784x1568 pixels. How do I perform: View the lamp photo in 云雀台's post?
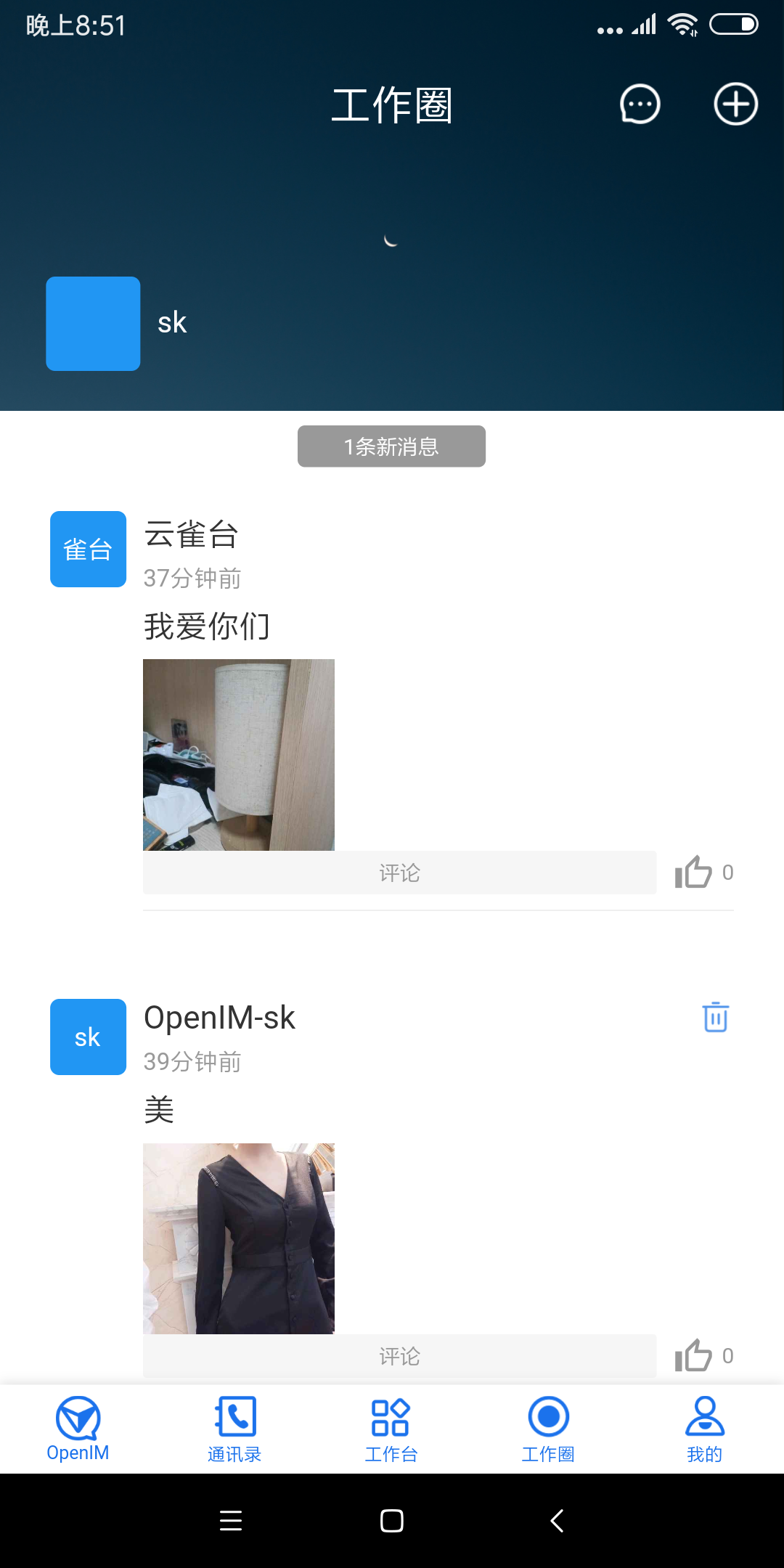point(239,755)
